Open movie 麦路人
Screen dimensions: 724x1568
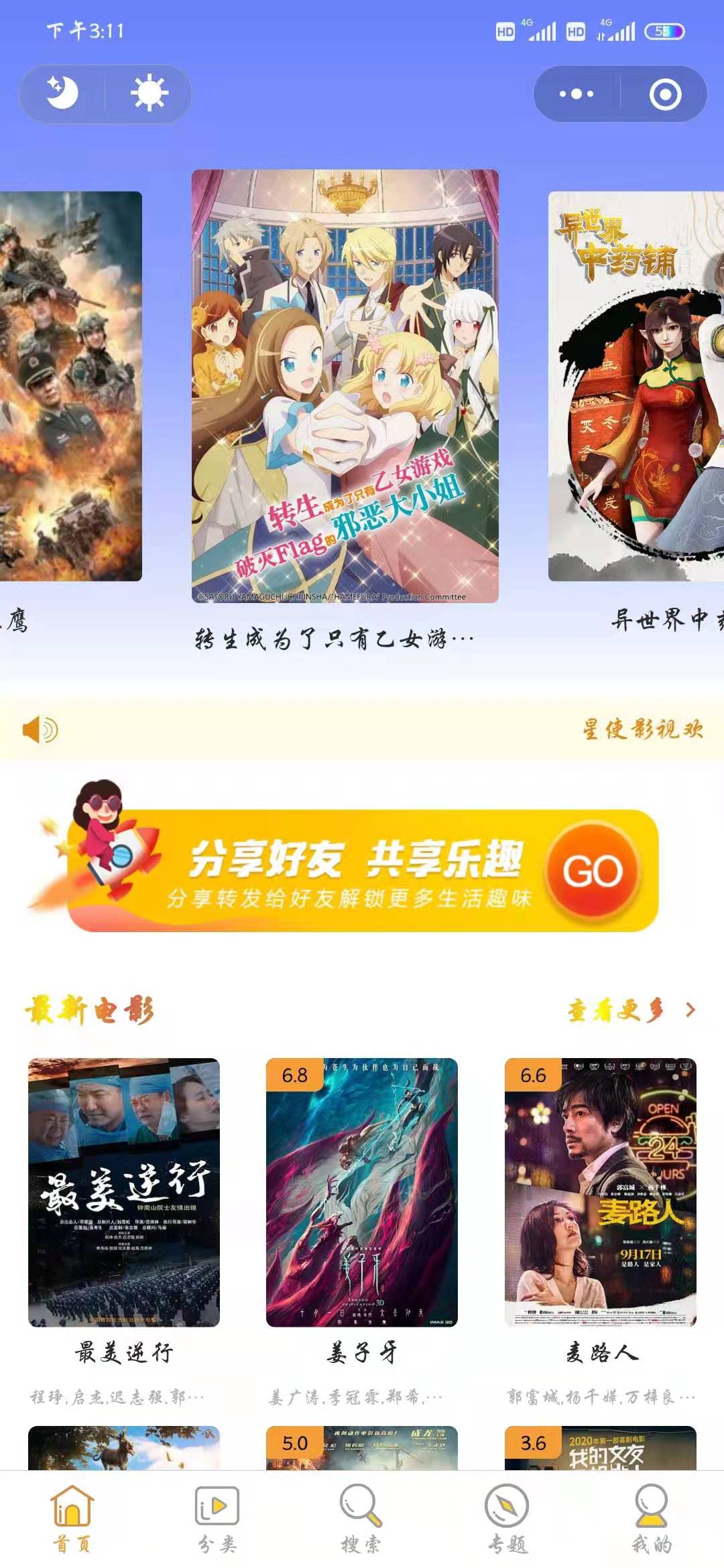pos(600,1192)
